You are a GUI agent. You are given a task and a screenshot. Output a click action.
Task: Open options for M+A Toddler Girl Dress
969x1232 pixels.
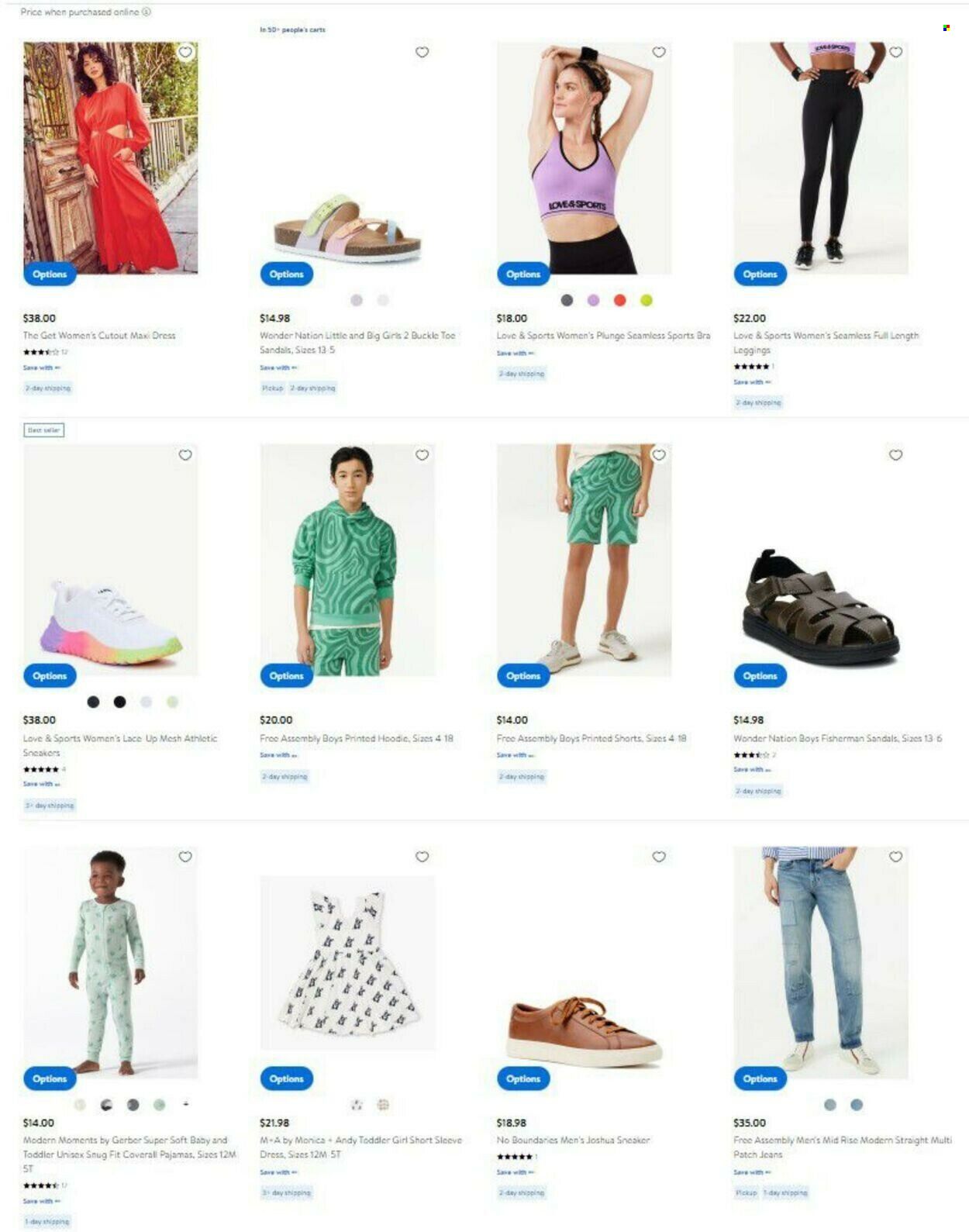[x=286, y=1078]
